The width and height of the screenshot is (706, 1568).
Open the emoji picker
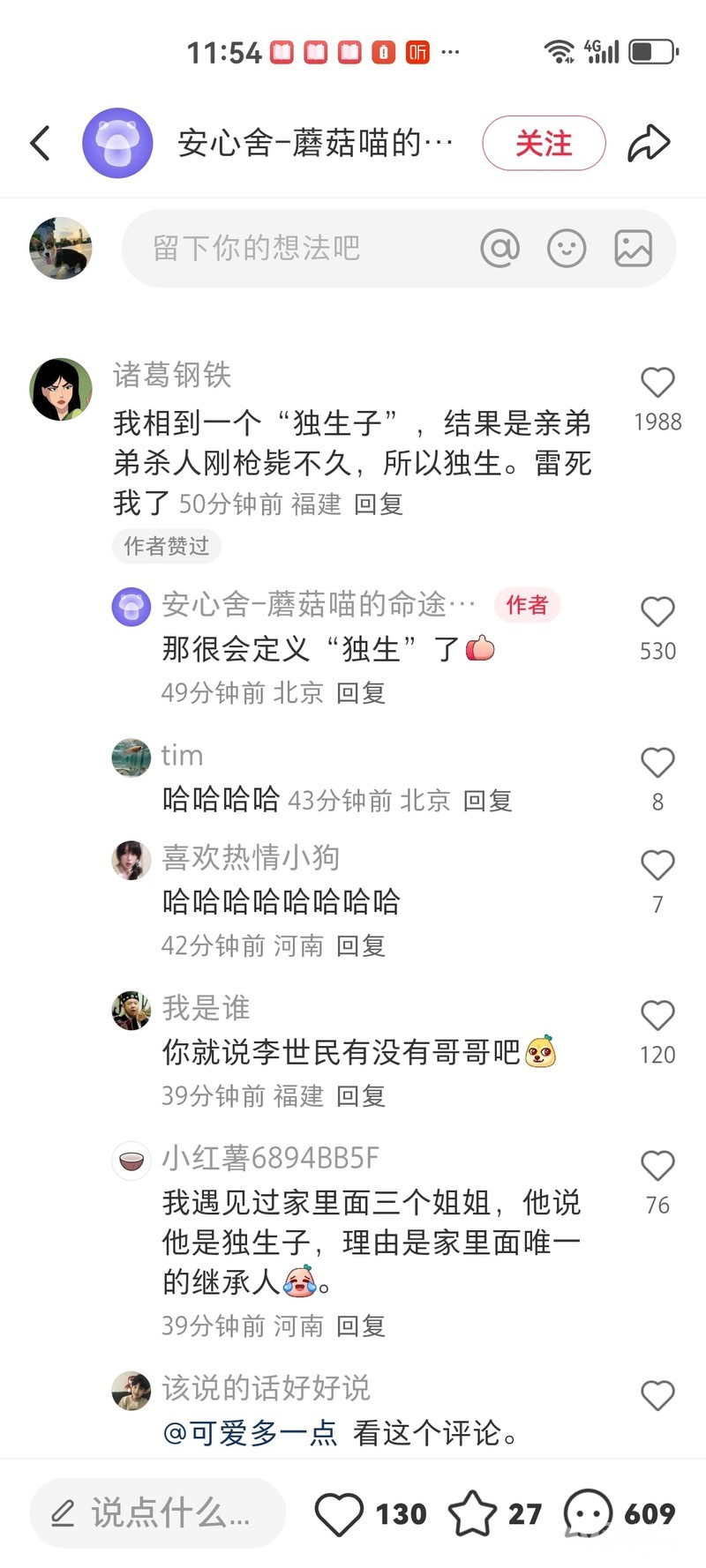567,249
